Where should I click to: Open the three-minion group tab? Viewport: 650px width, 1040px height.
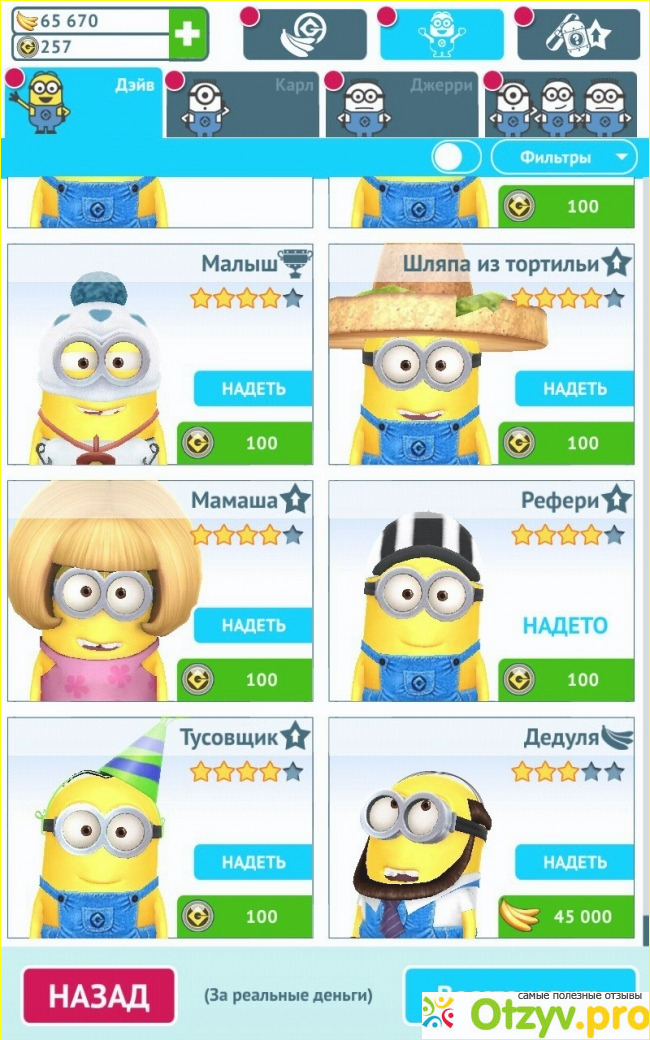[561, 104]
